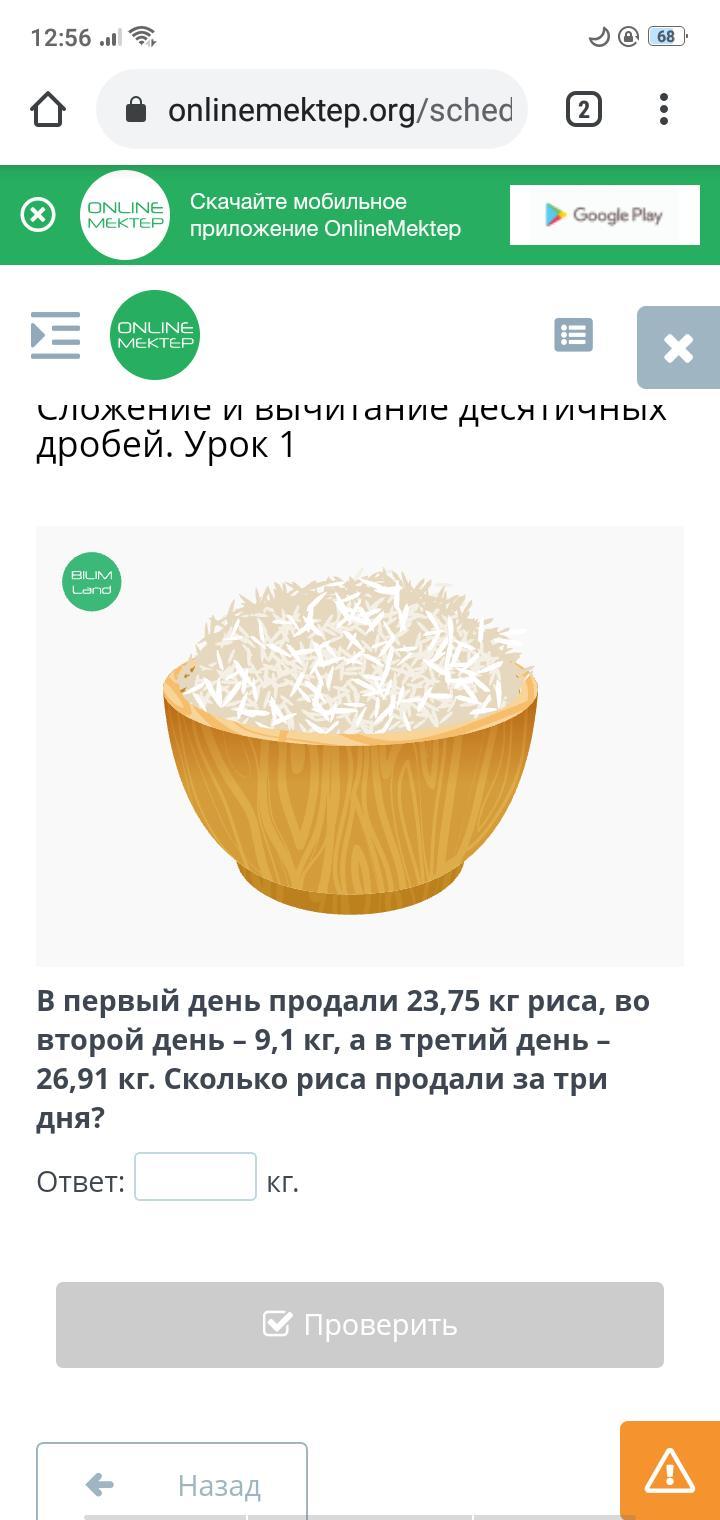
Task: Open the side navigation drawer
Action: (x=55, y=335)
